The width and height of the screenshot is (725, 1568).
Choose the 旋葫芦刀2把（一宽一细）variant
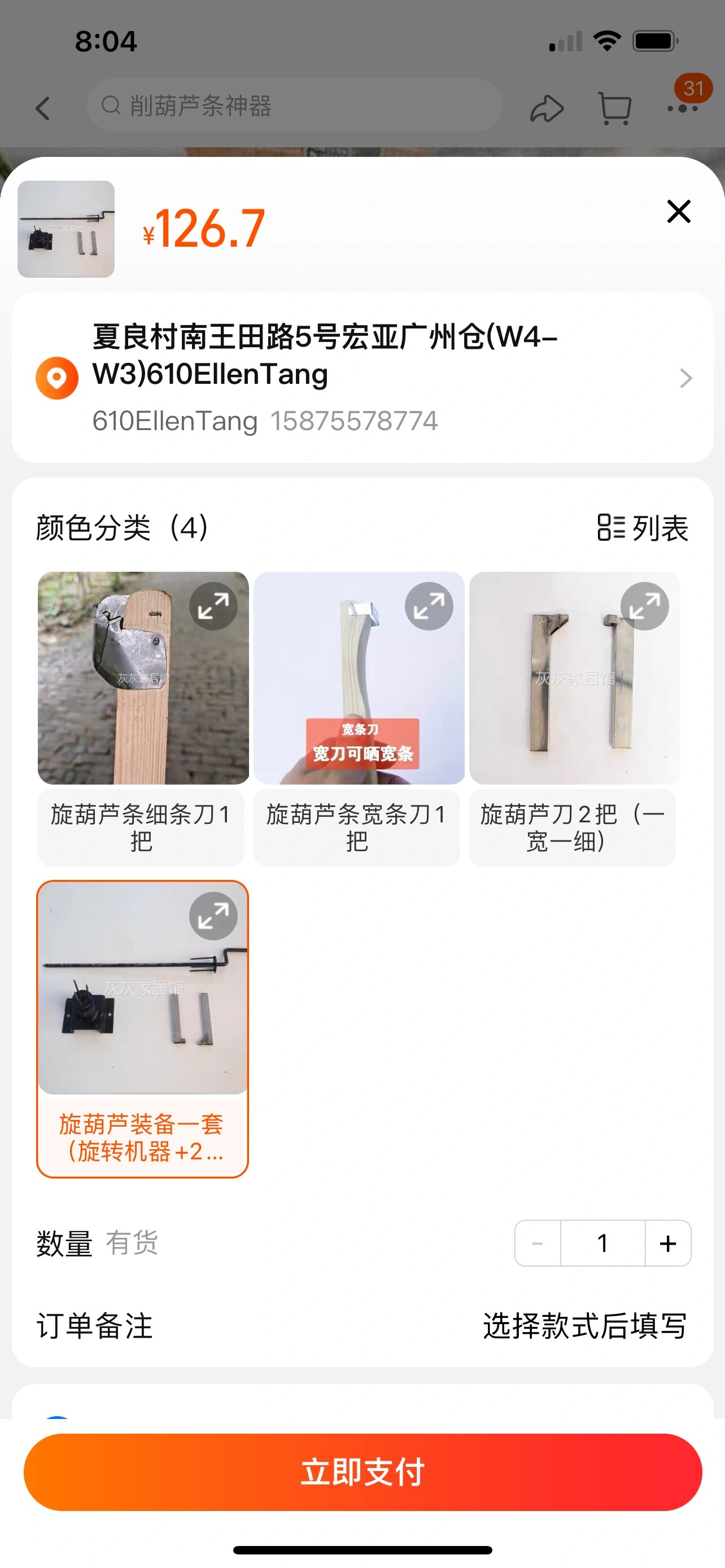[x=573, y=828]
